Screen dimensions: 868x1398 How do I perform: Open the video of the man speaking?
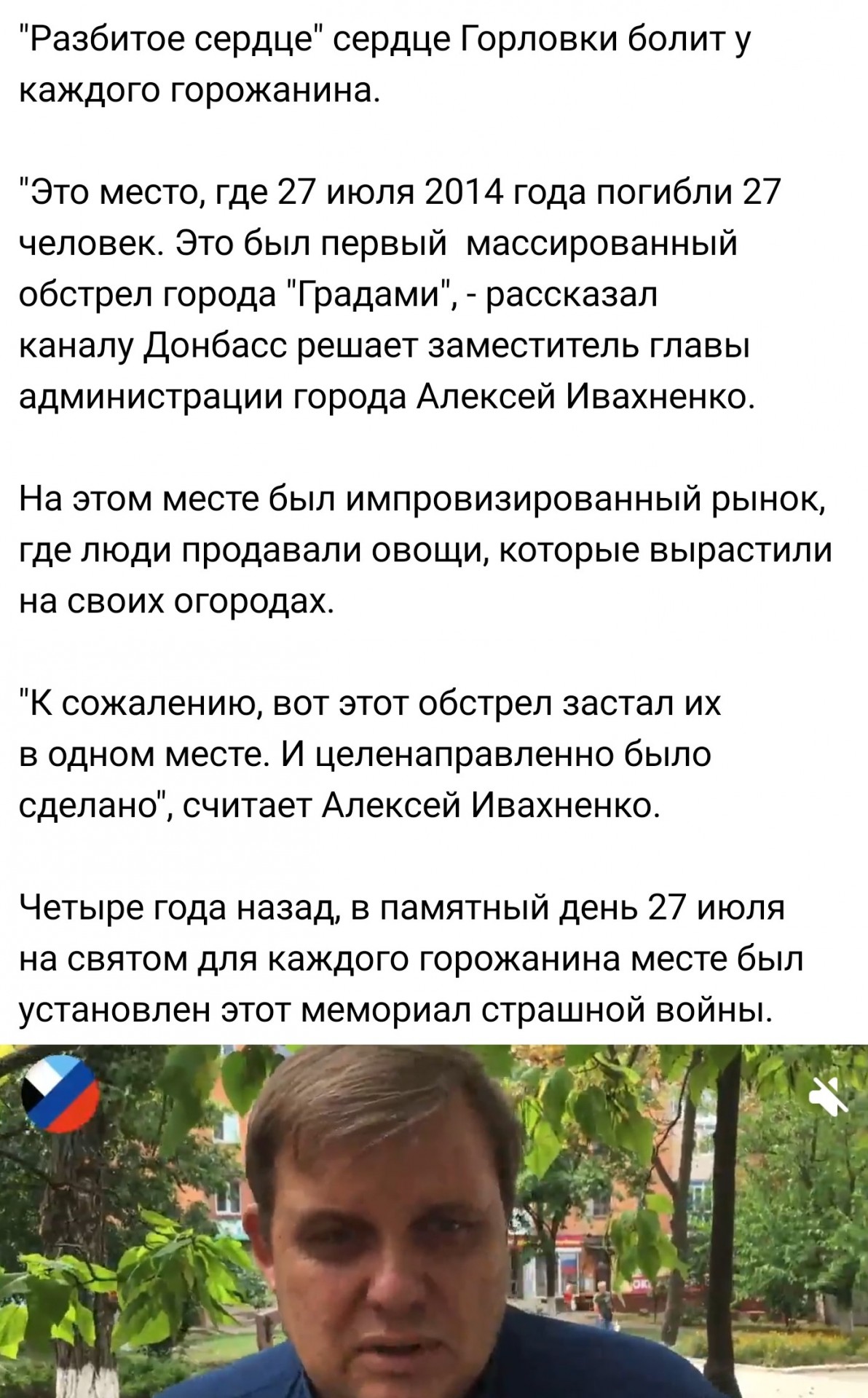[x=434, y=1221]
